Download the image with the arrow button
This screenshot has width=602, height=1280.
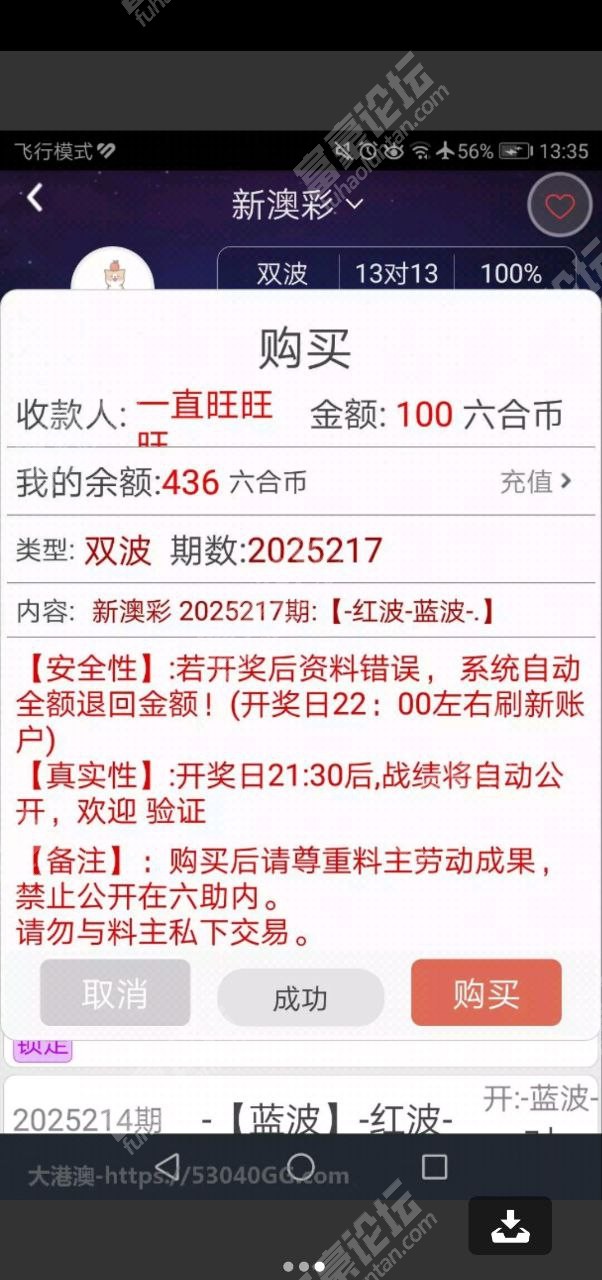(x=510, y=1225)
